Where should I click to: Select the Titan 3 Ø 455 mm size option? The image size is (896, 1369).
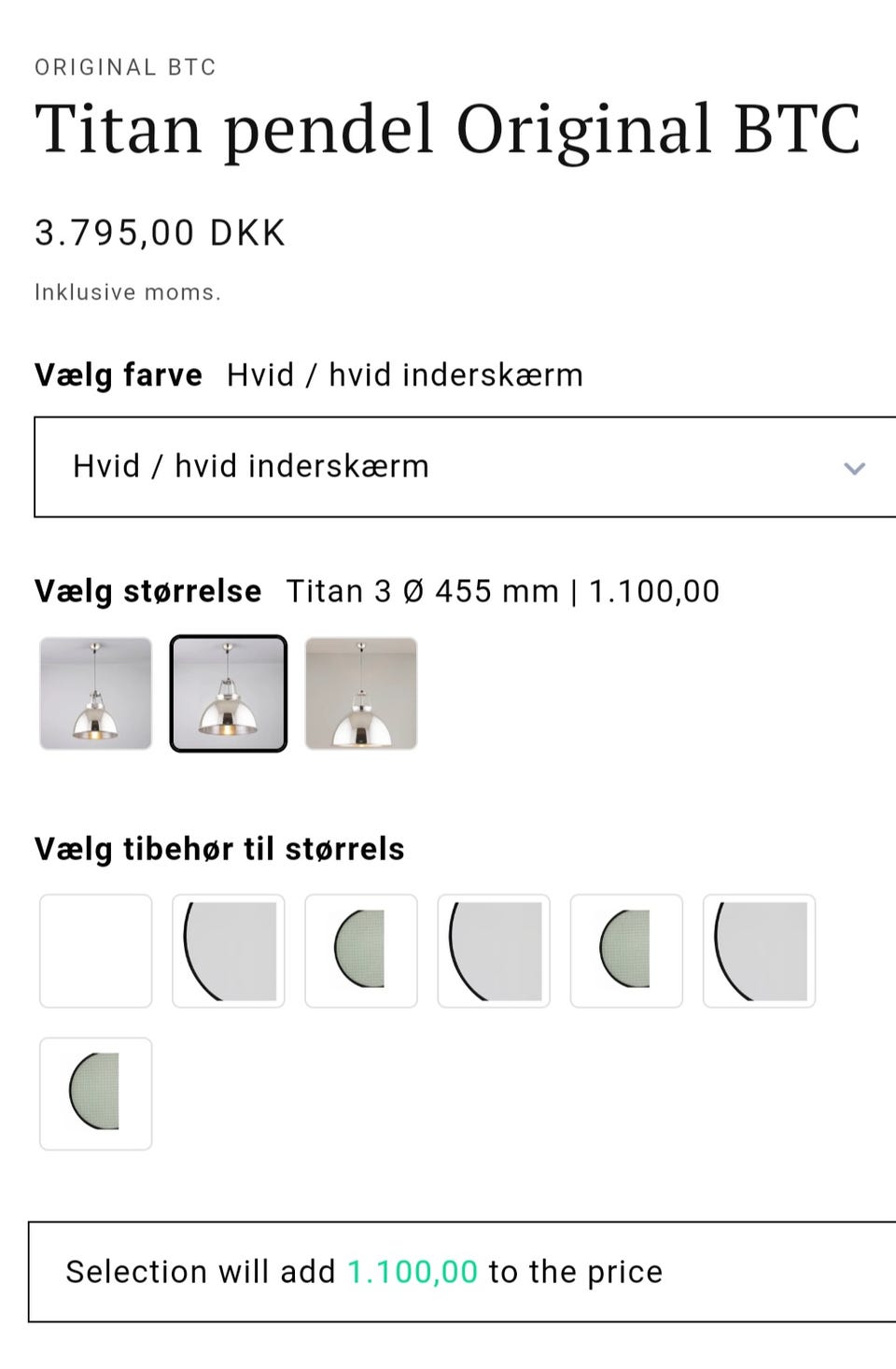228,694
